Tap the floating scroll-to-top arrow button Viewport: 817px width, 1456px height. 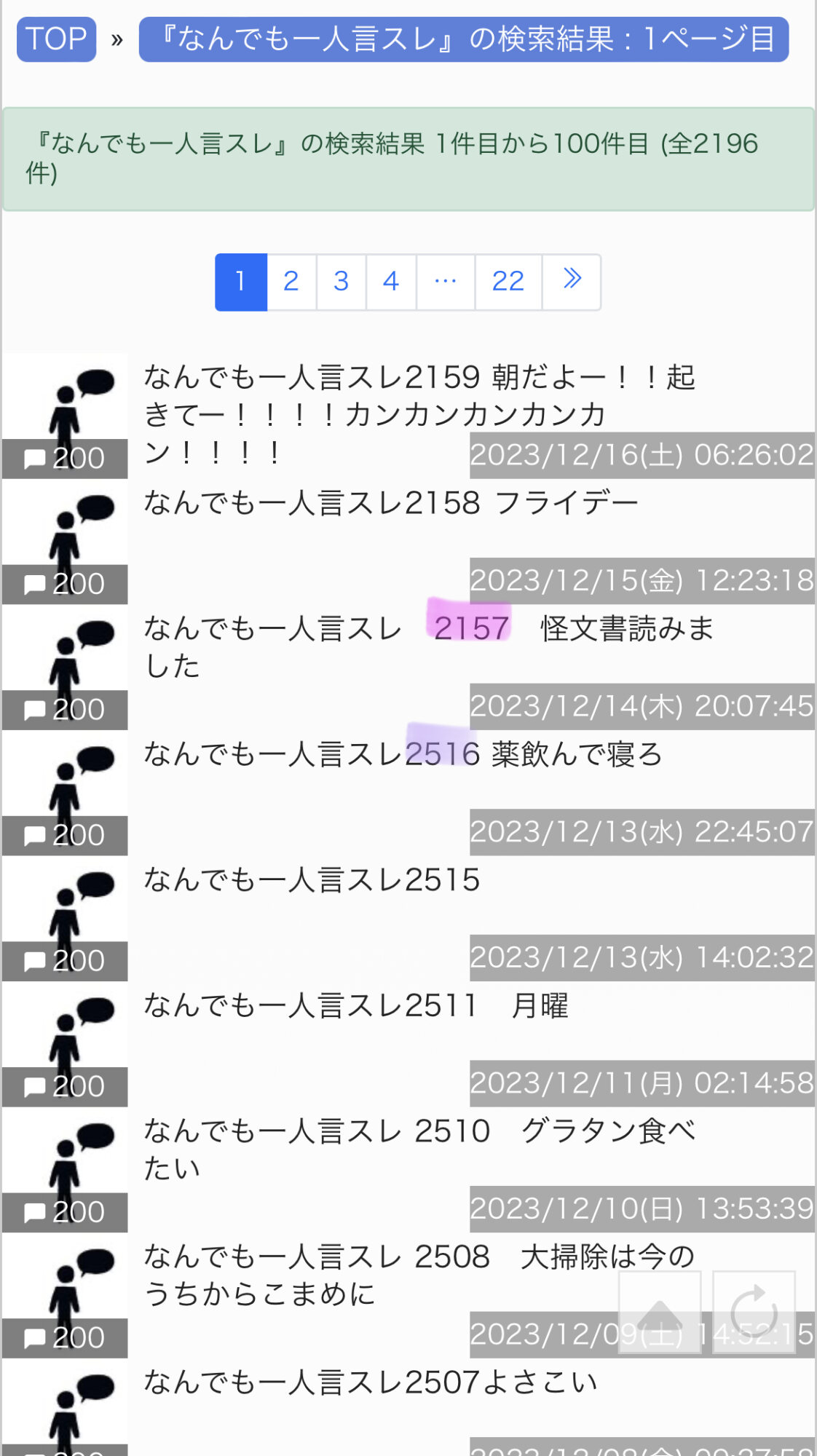click(660, 1313)
